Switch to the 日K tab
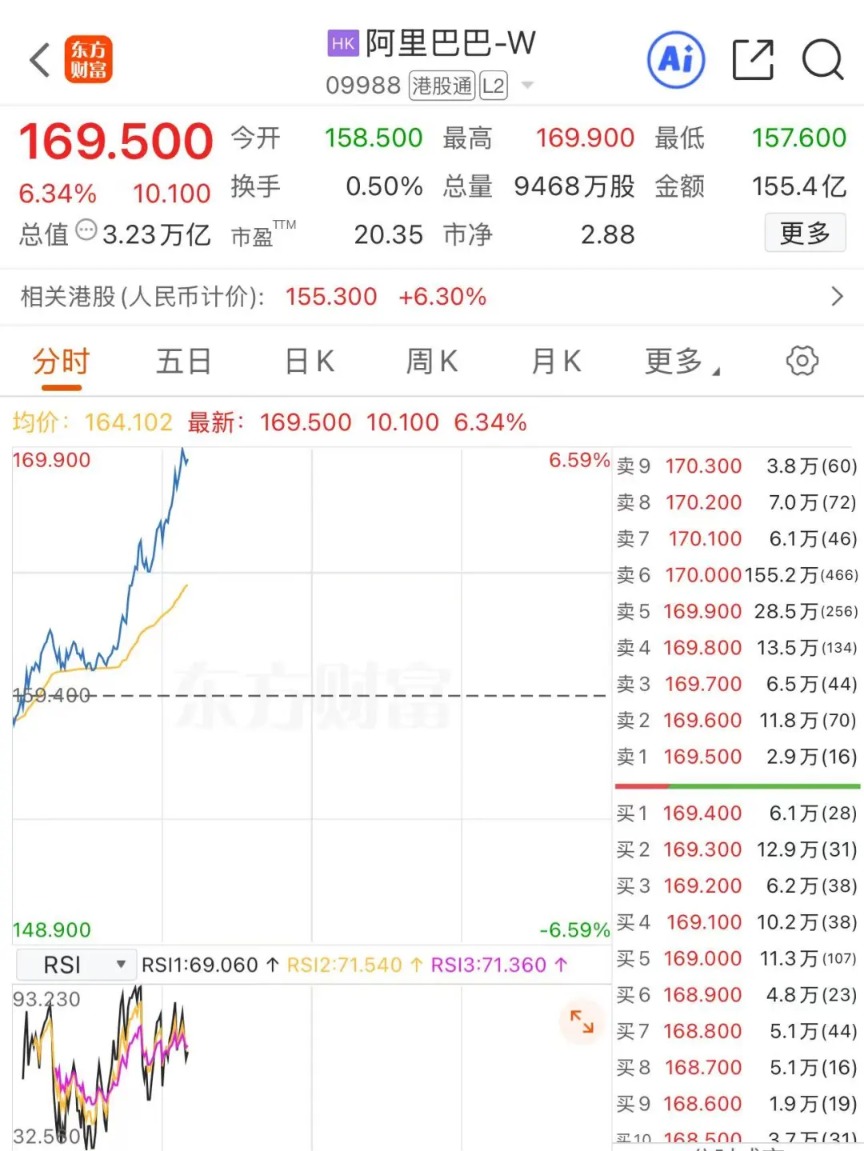This screenshot has height=1151, width=864. coord(307,361)
